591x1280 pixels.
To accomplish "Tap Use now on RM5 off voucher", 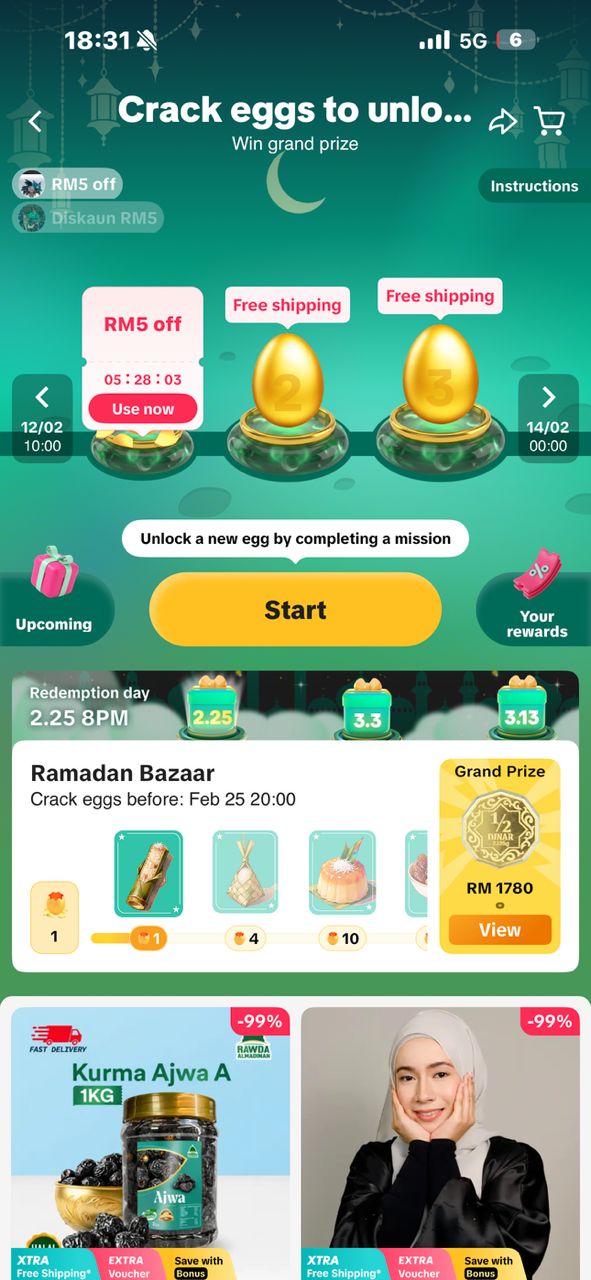I will (143, 409).
